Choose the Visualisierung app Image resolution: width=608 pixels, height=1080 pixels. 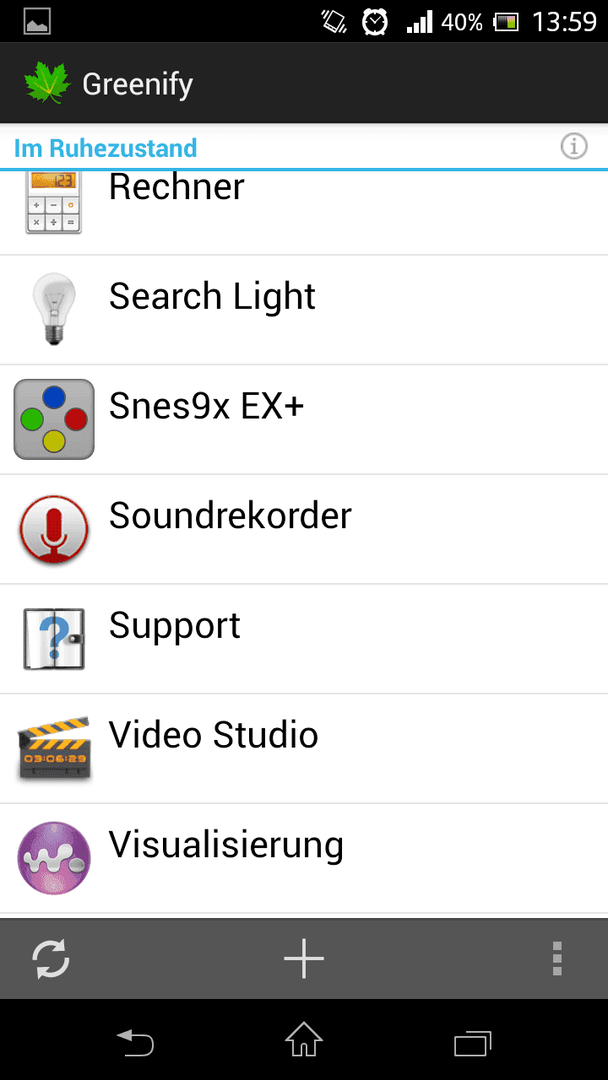pos(304,858)
